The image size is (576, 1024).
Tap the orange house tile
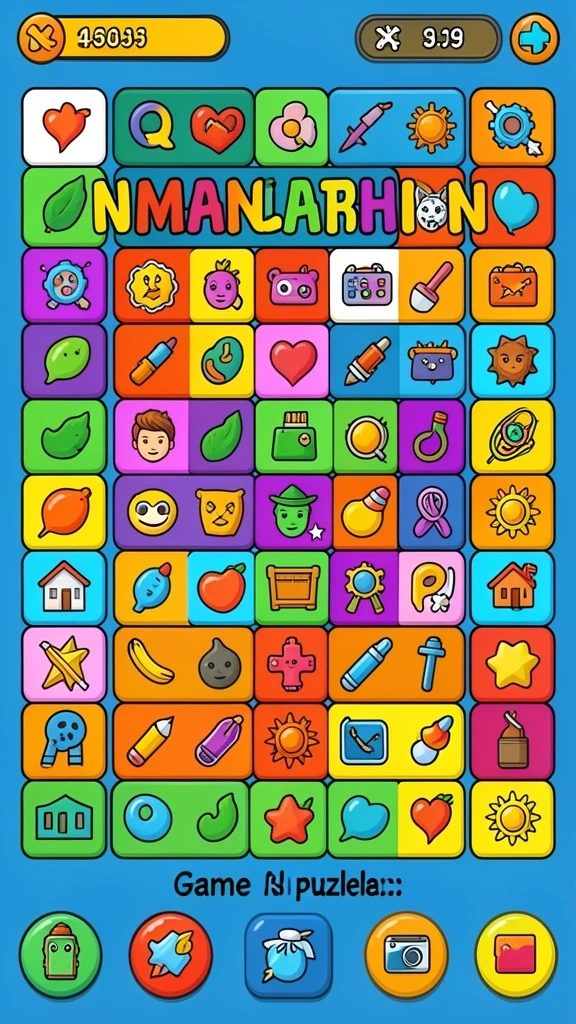point(512,588)
